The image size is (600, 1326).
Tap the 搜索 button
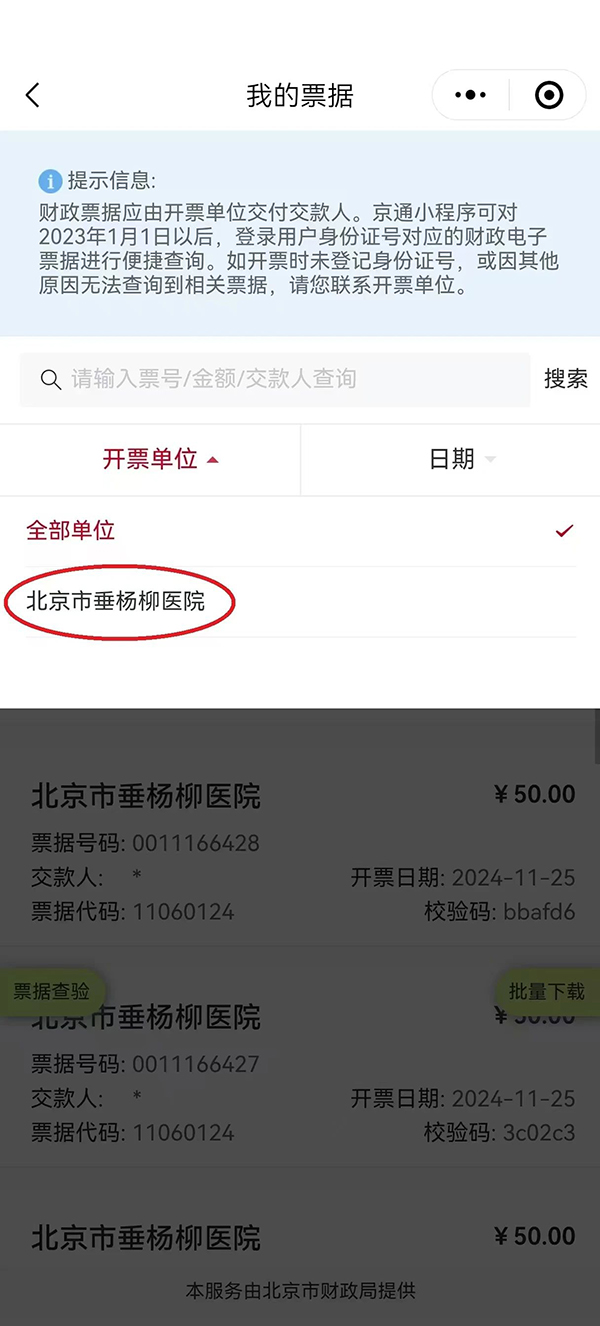(x=565, y=379)
